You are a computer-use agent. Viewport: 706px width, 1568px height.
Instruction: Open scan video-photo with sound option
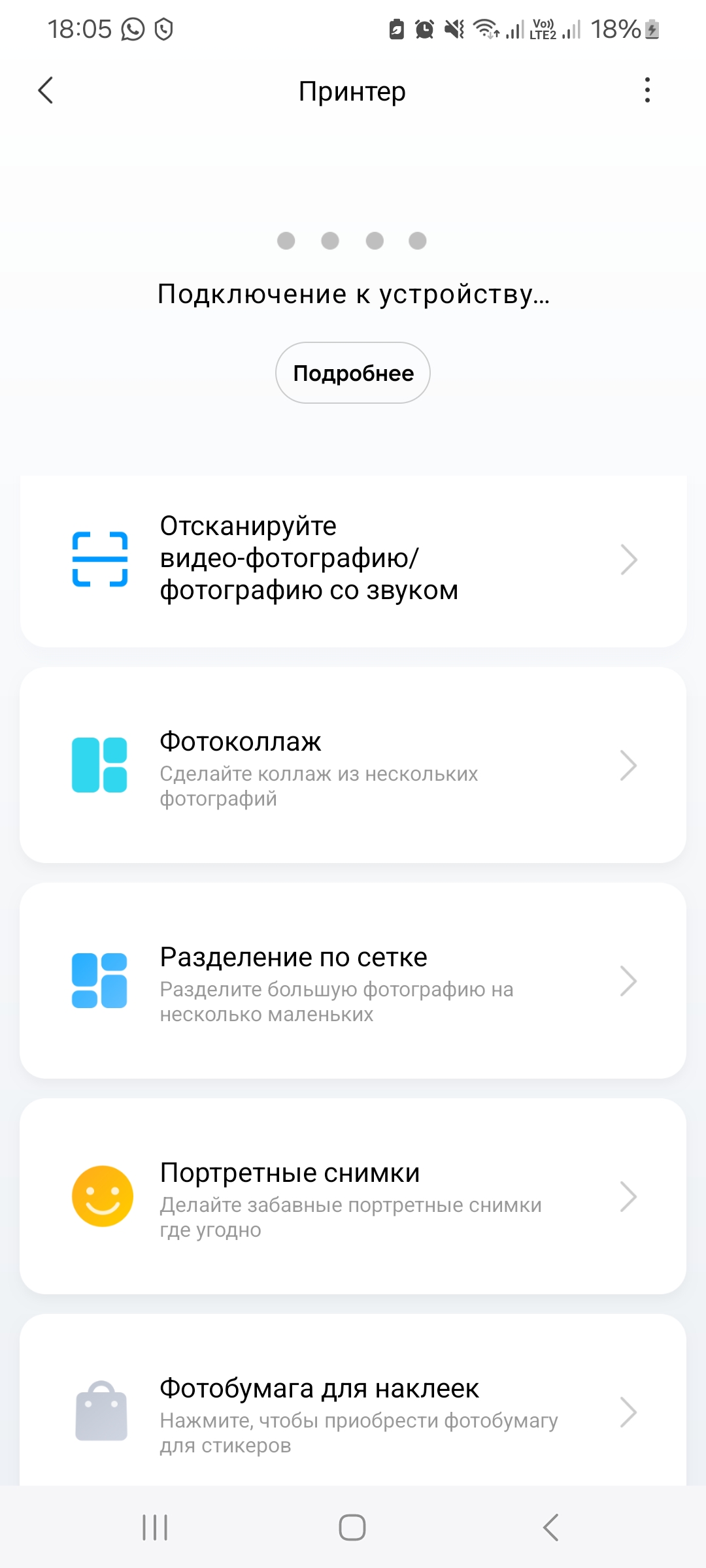(353, 559)
